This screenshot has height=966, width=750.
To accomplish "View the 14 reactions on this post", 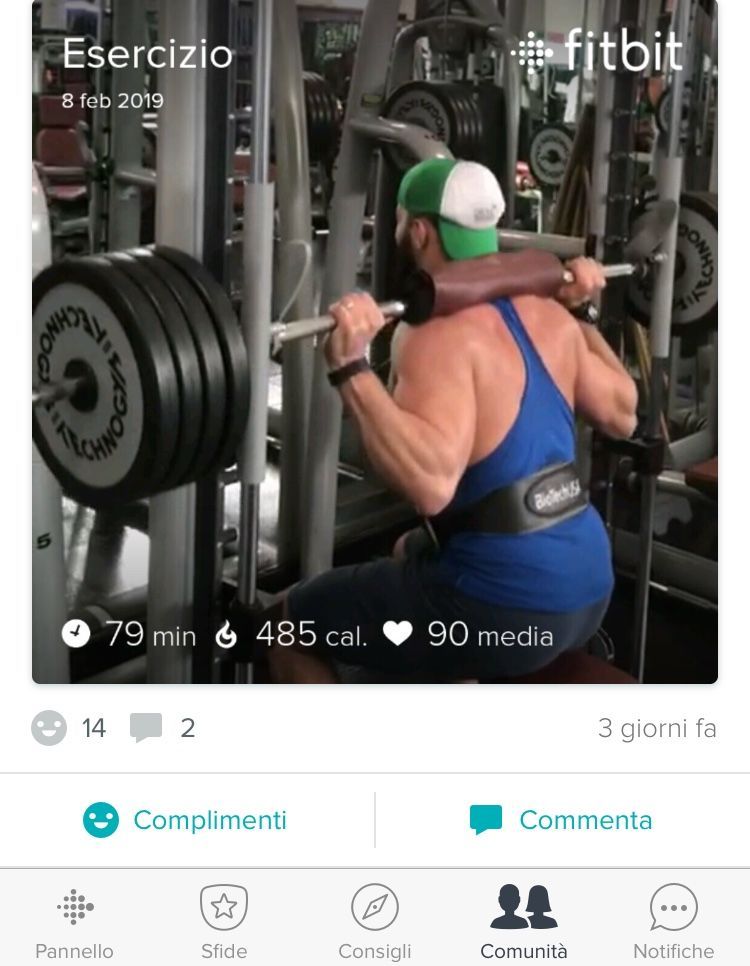I will [x=68, y=728].
